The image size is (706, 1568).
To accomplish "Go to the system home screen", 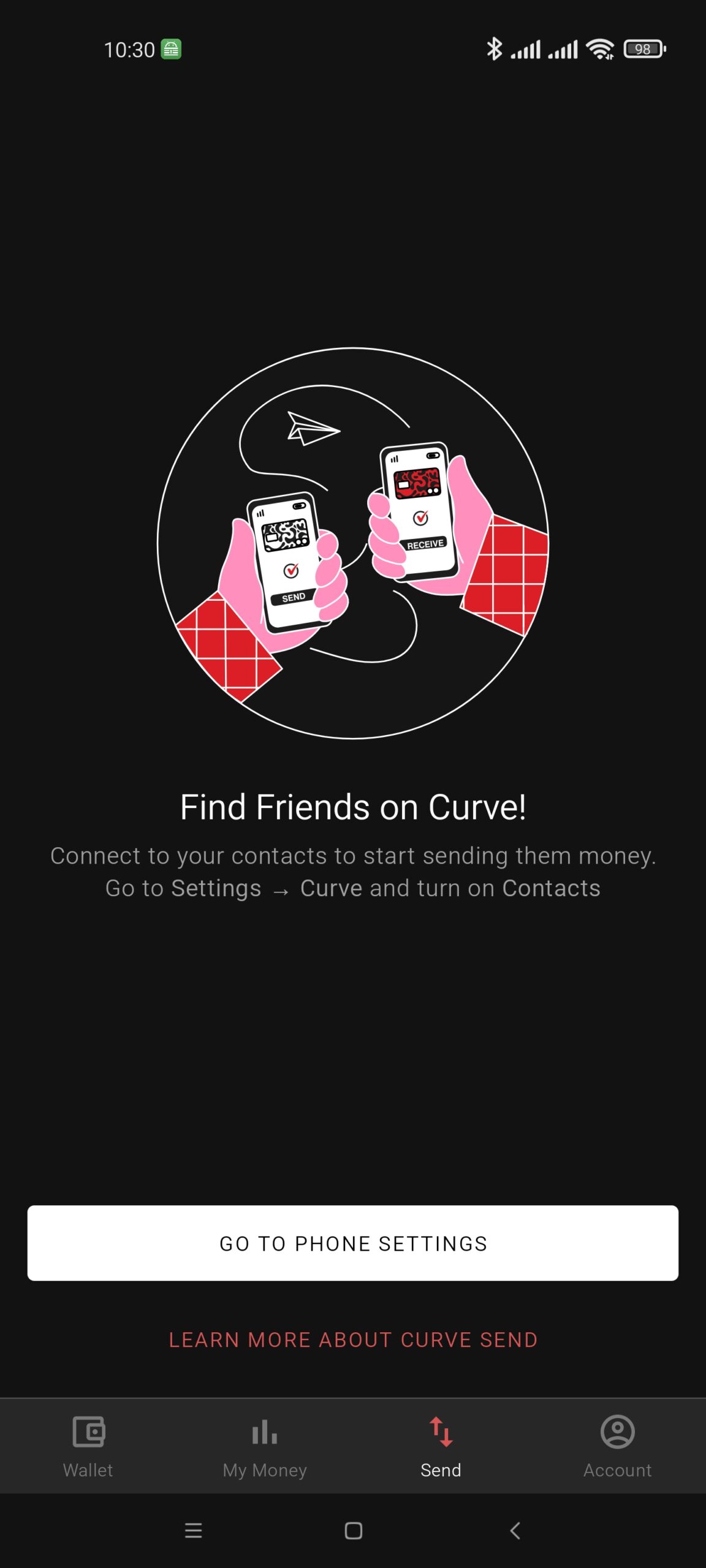I will [353, 1531].
